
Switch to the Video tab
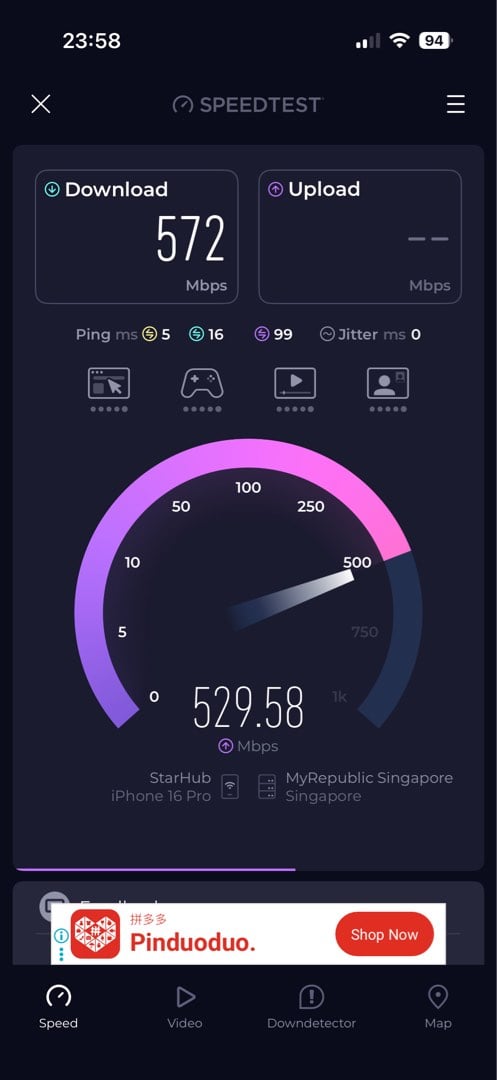184,1007
